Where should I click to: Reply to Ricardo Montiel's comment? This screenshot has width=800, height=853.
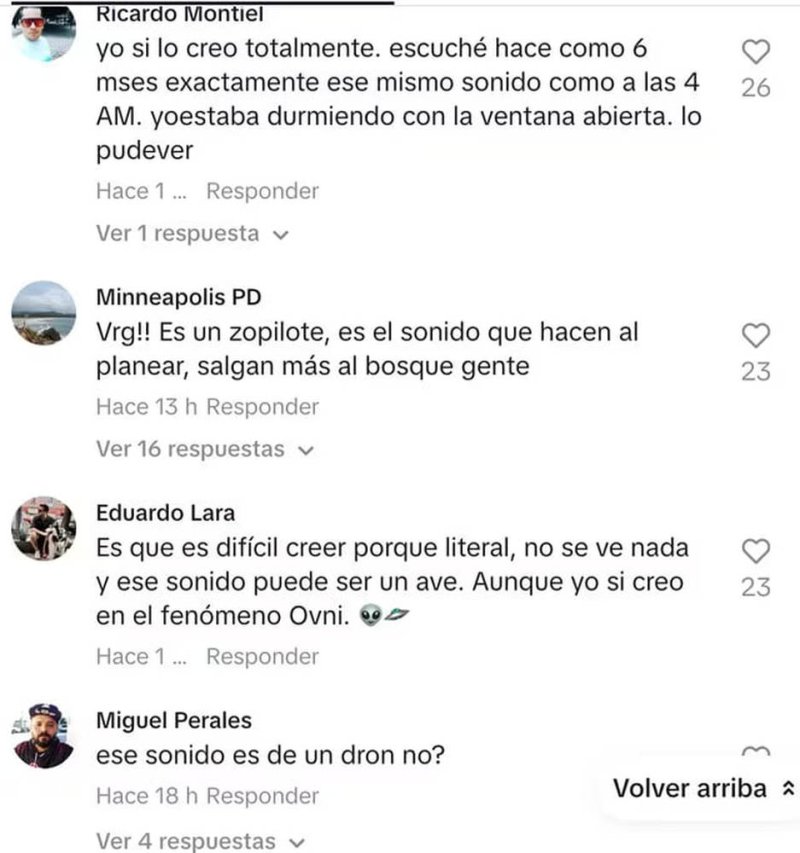click(x=262, y=191)
